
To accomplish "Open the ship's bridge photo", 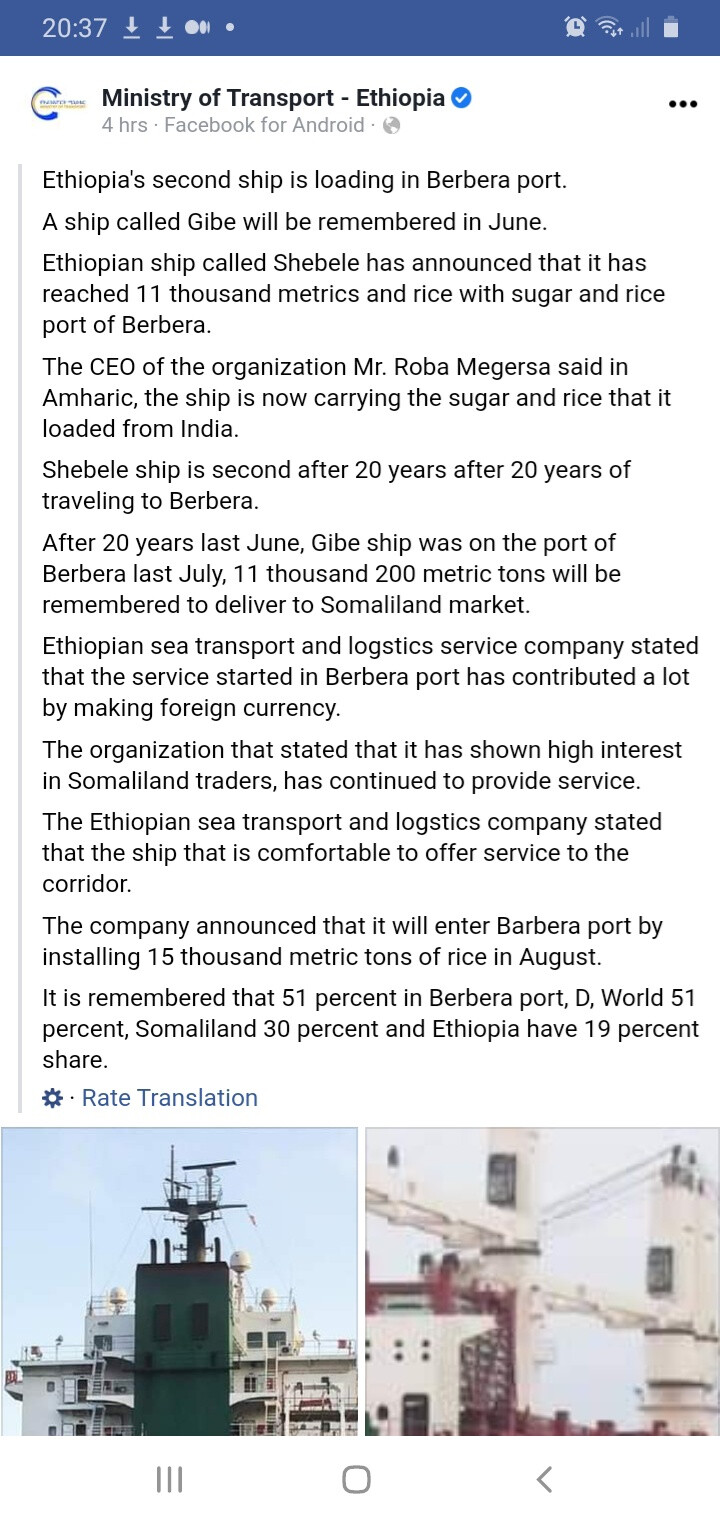I will [180, 1282].
